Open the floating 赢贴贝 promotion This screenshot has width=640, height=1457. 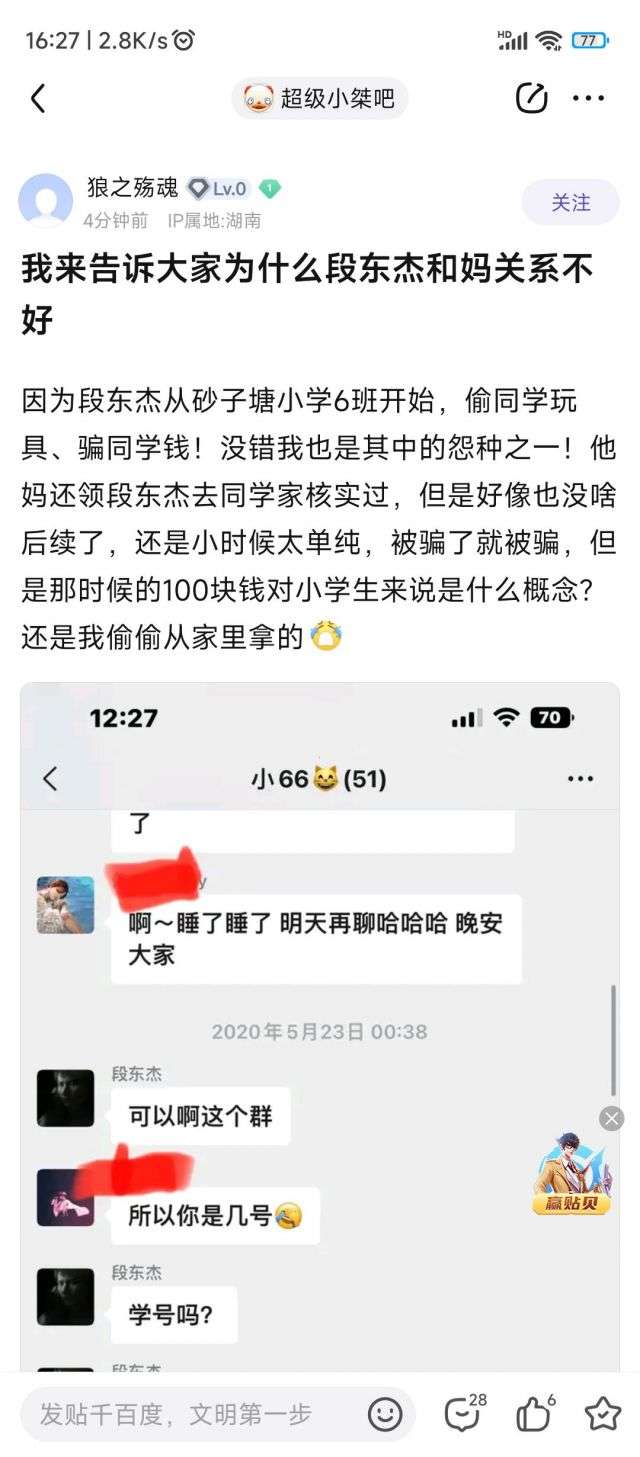[571, 1175]
